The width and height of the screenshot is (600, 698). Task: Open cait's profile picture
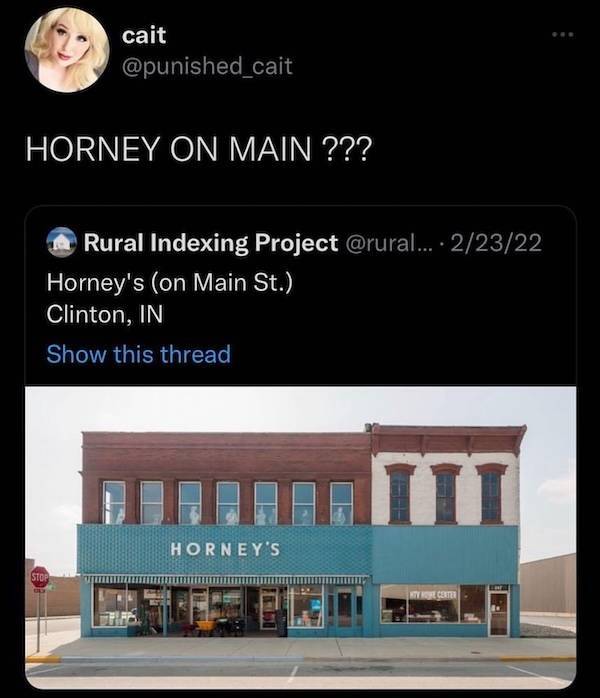tap(68, 51)
